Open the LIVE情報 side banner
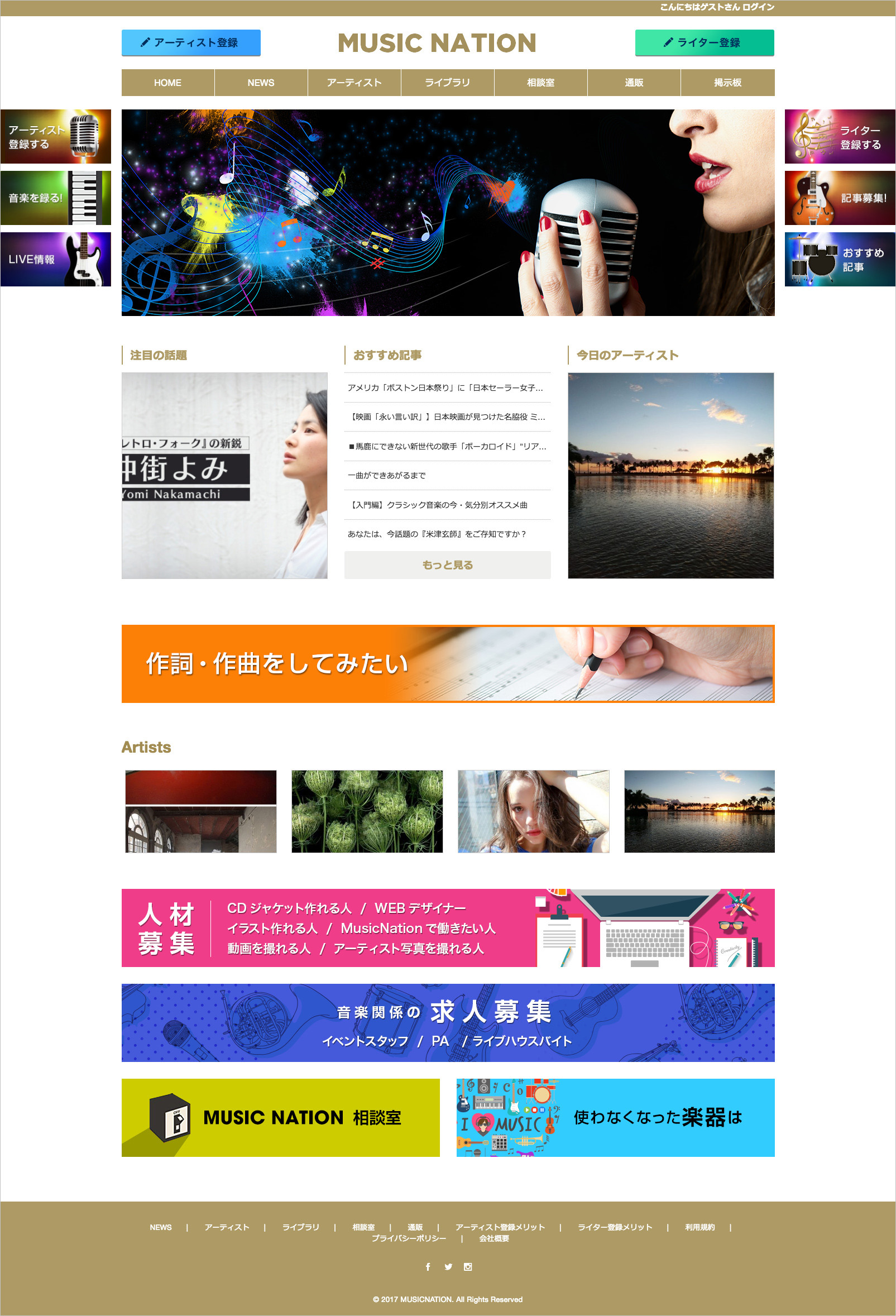 coord(55,260)
